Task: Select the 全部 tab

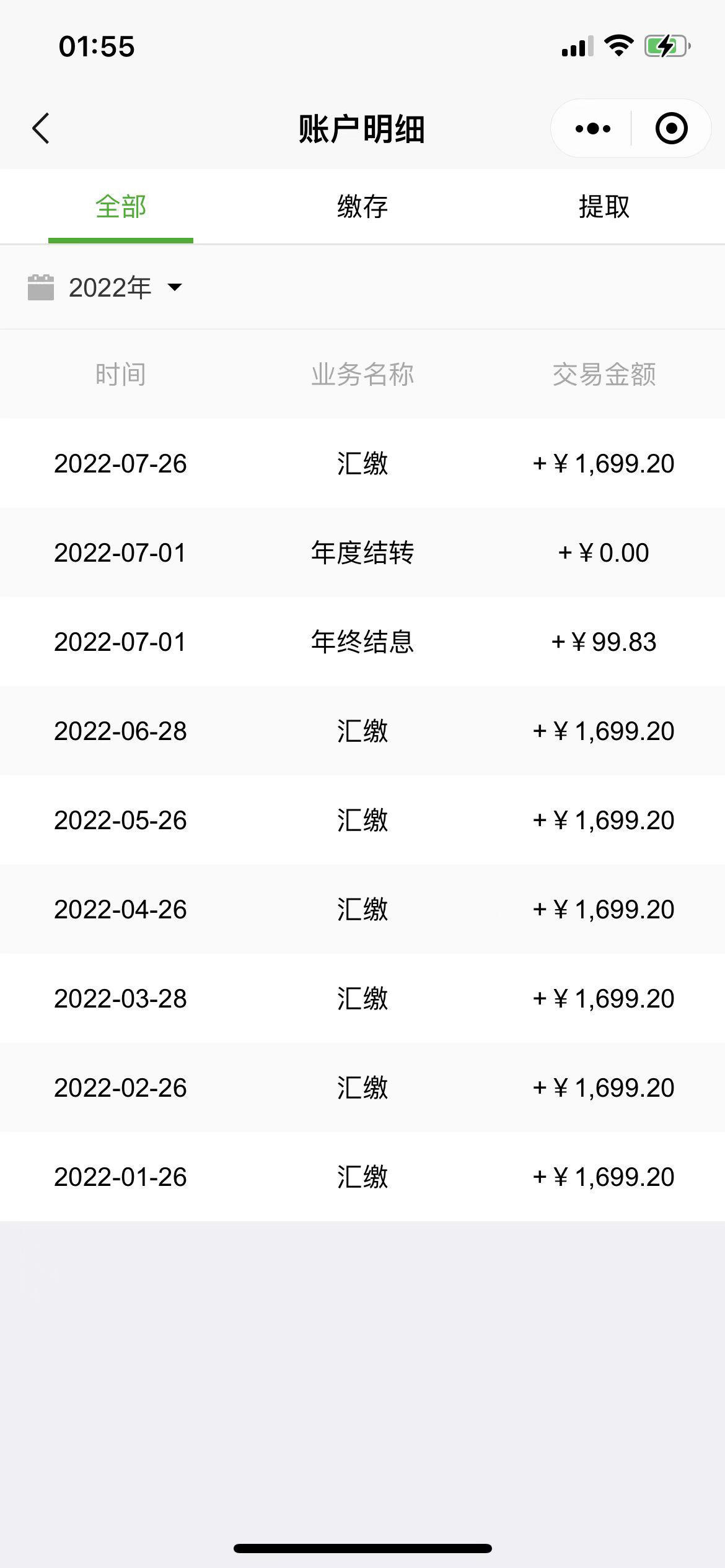Action: (x=121, y=207)
